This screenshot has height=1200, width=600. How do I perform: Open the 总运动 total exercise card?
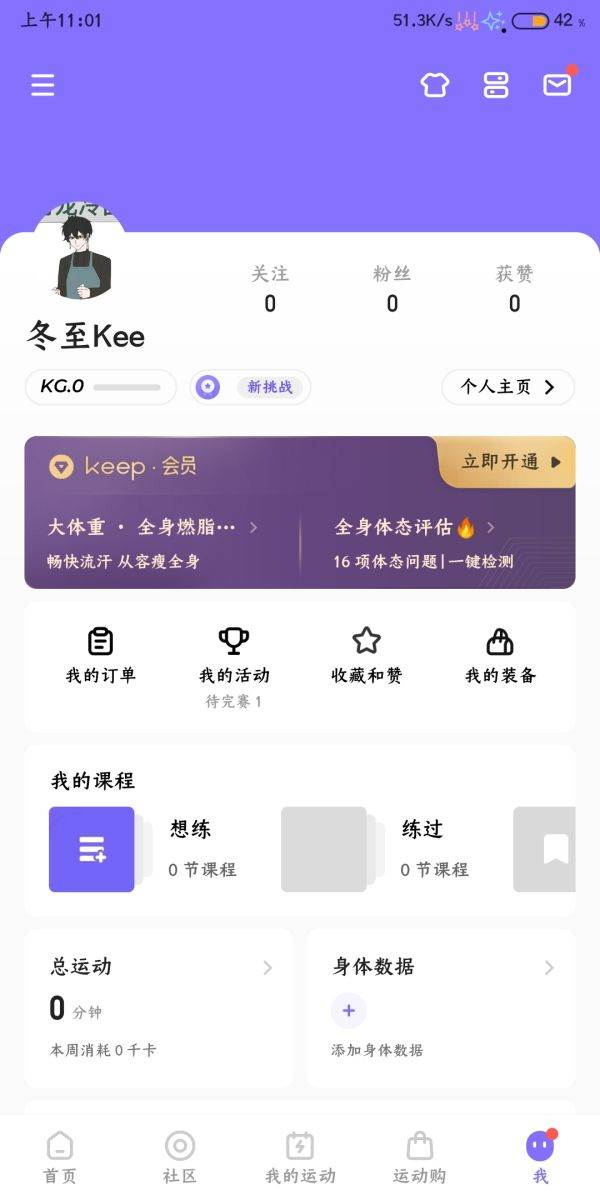pos(160,1008)
